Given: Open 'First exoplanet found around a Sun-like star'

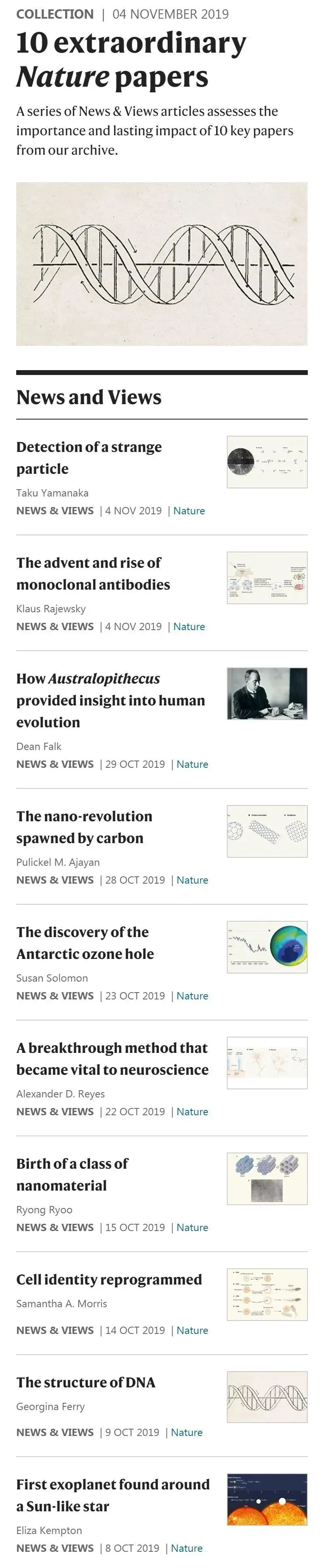Looking at the screenshot, I should tap(113, 1495).
